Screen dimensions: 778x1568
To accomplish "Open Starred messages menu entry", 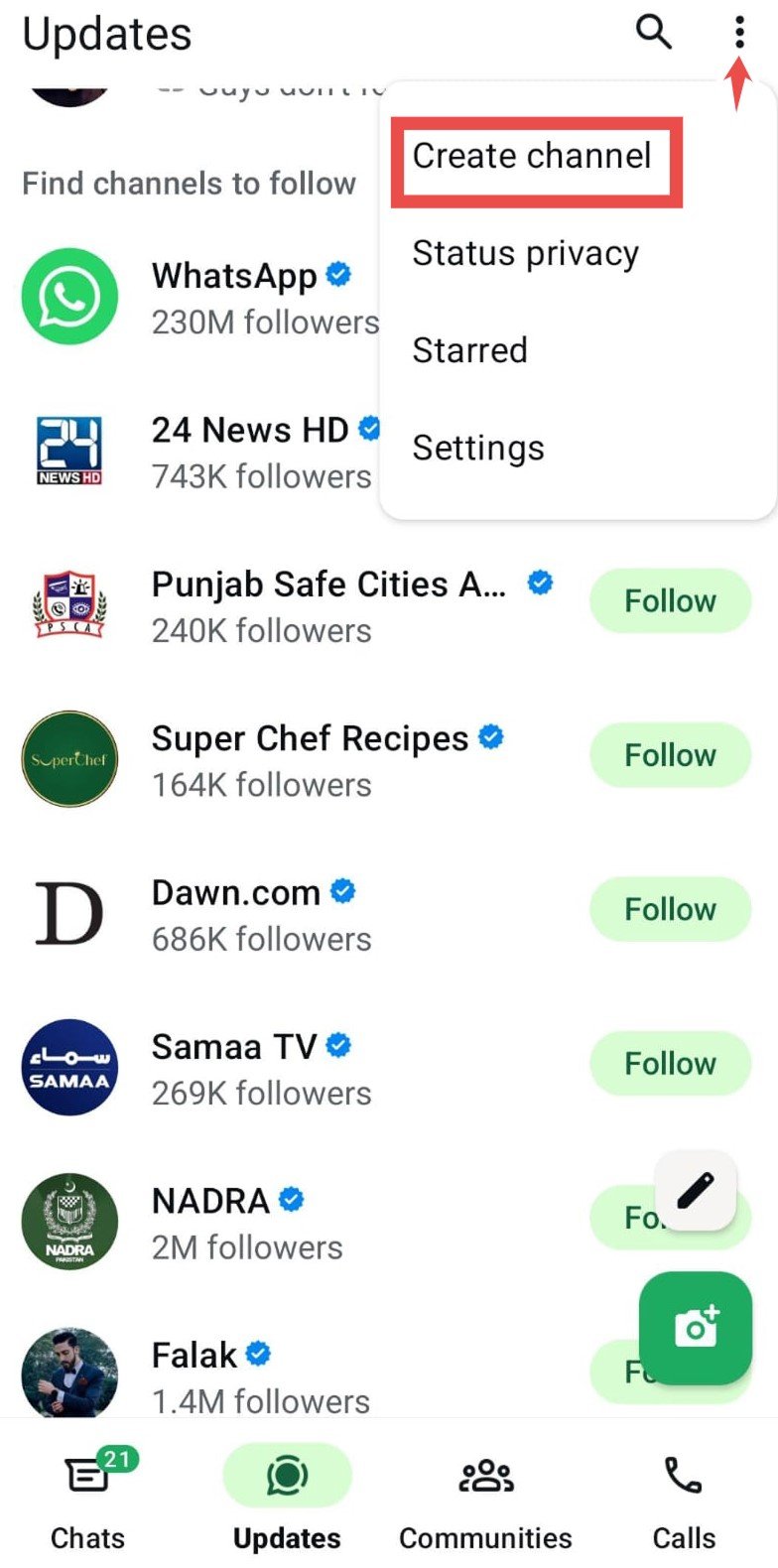I will tap(468, 350).
